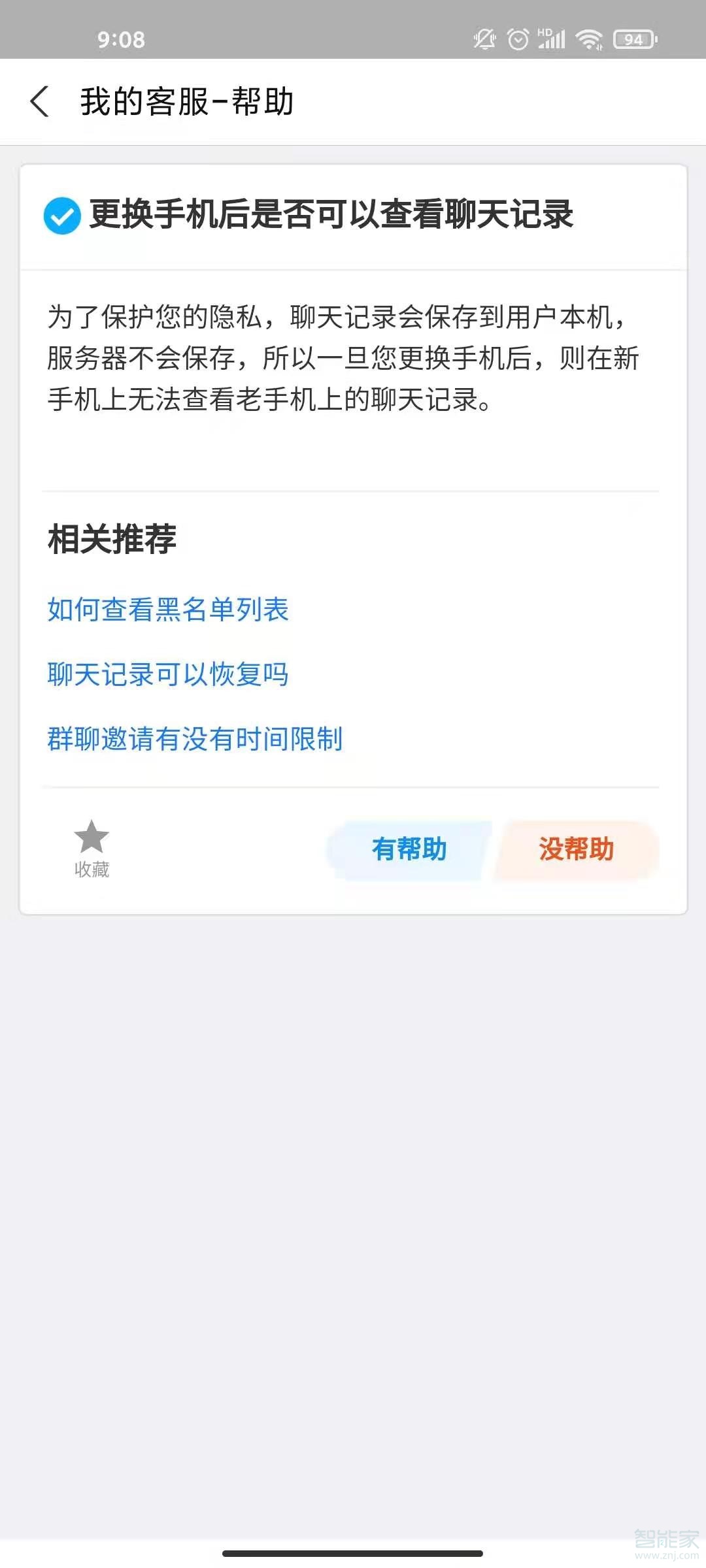This screenshot has width=706, height=1568.
Task: Tap the alarm clock icon in status bar
Action: [517, 39]
